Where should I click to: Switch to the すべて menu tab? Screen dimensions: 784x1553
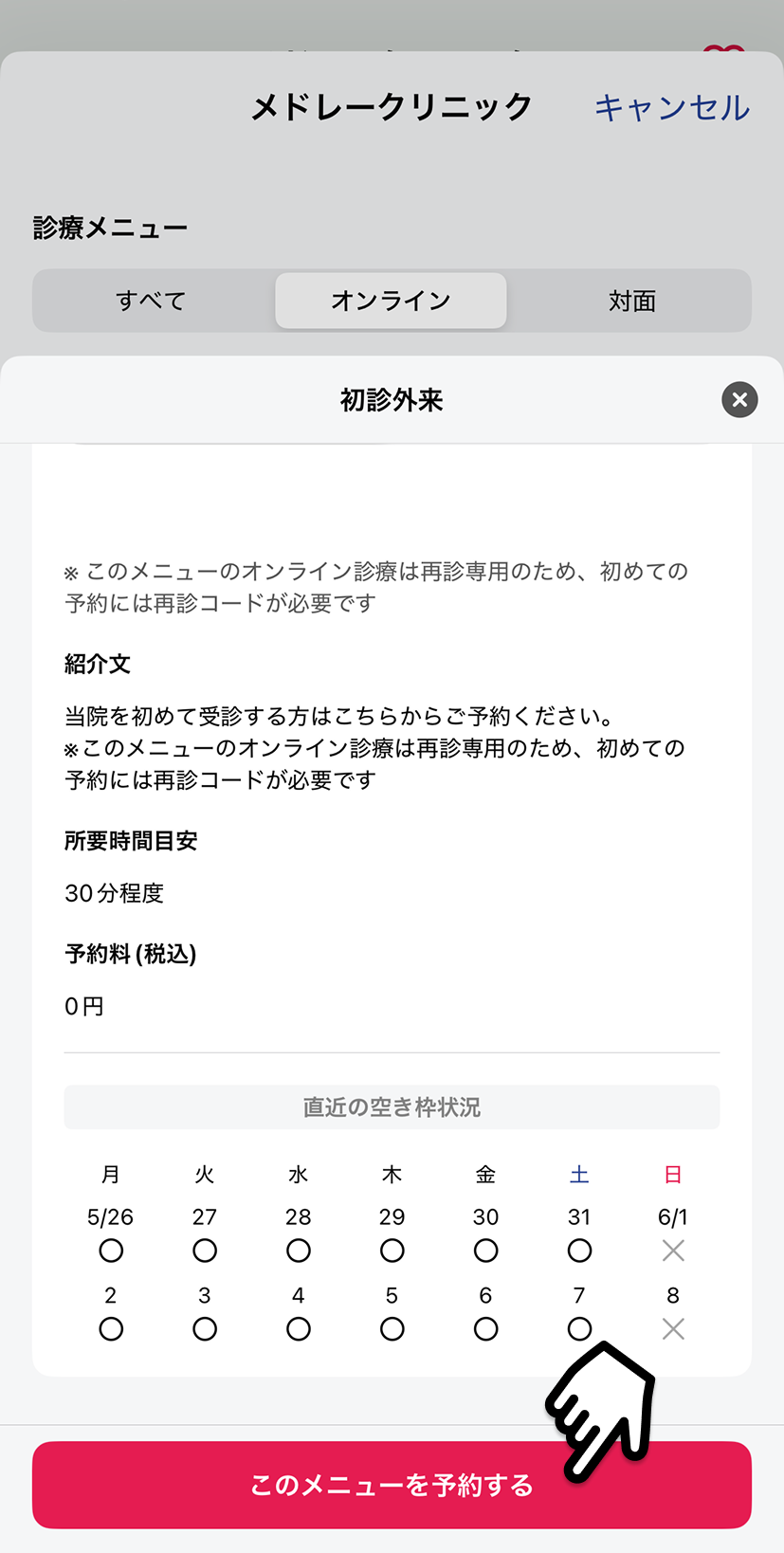tap(152, 301)
